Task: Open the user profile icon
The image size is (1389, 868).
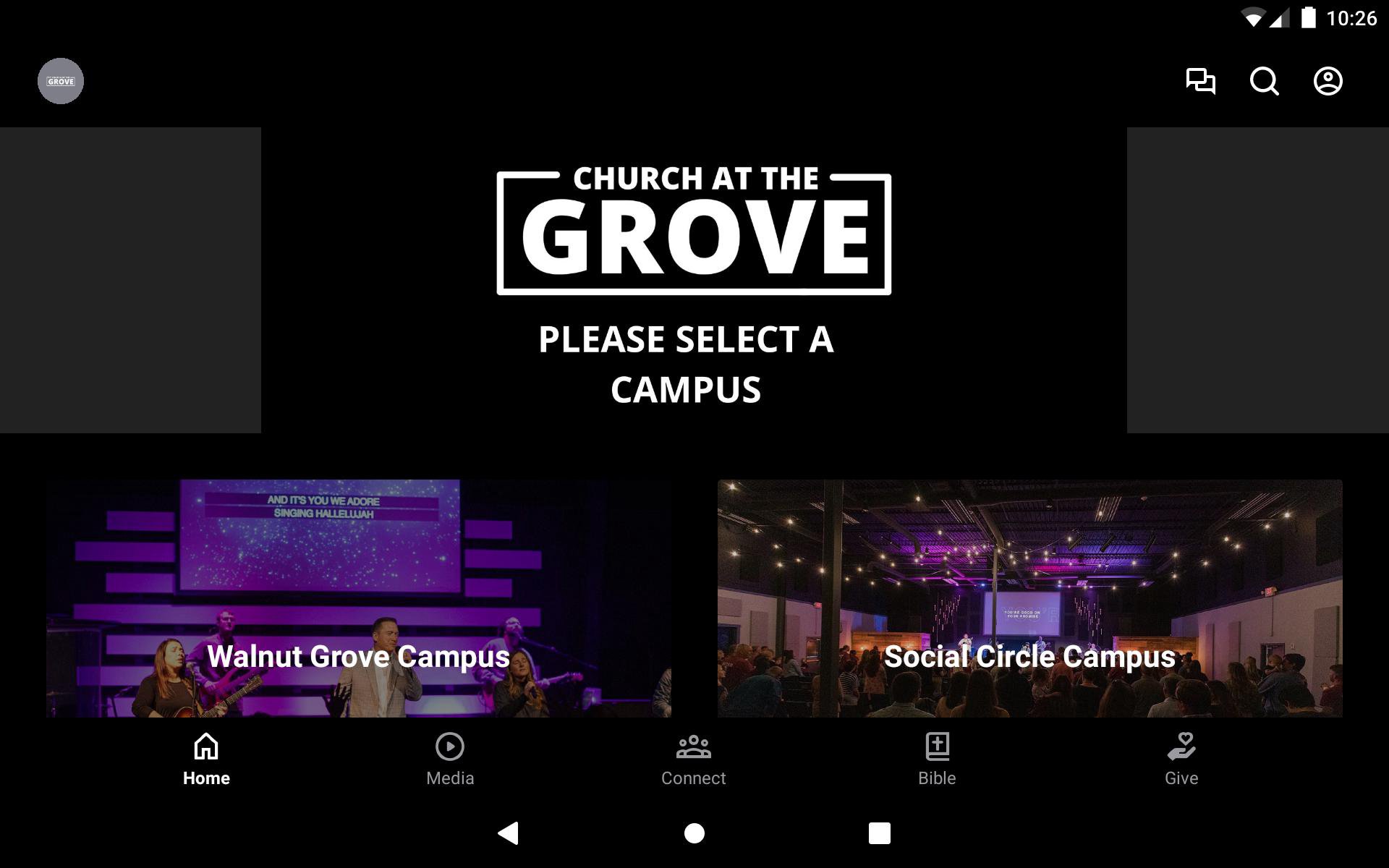Action: 1328,81
